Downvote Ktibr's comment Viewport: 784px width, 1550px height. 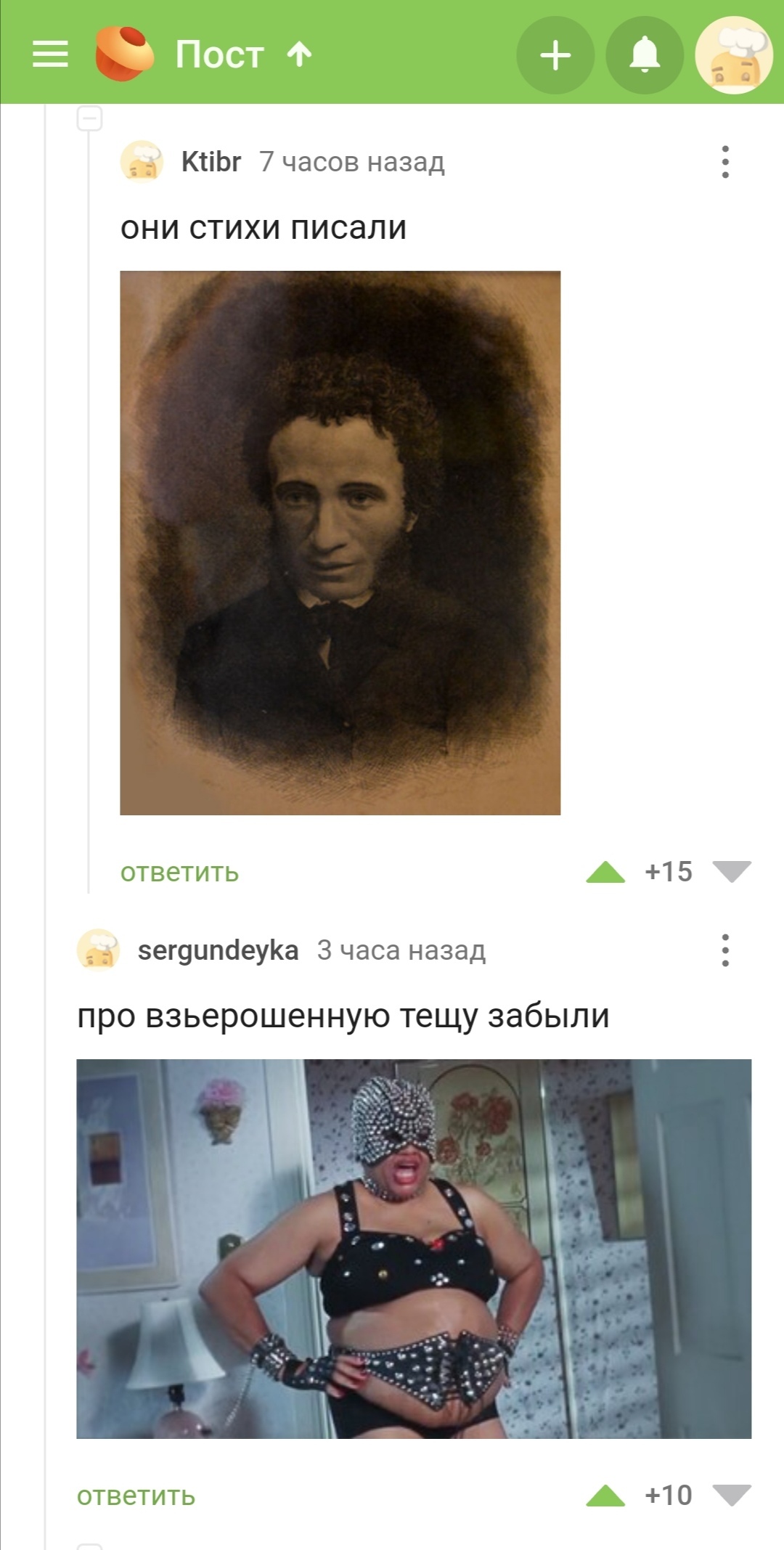[732, 871]
